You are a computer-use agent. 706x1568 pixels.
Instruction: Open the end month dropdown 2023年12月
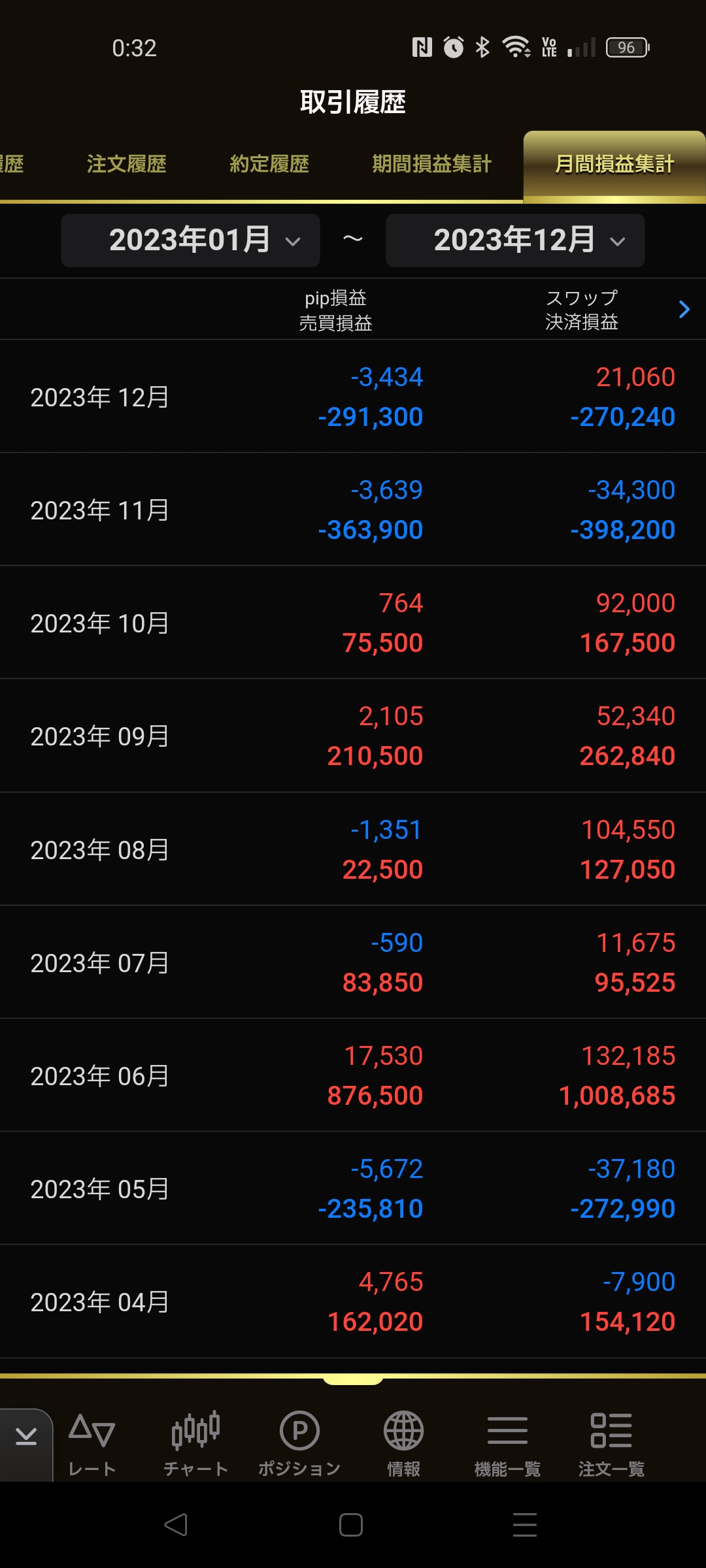pyautogui.click(x=515, y=240)
